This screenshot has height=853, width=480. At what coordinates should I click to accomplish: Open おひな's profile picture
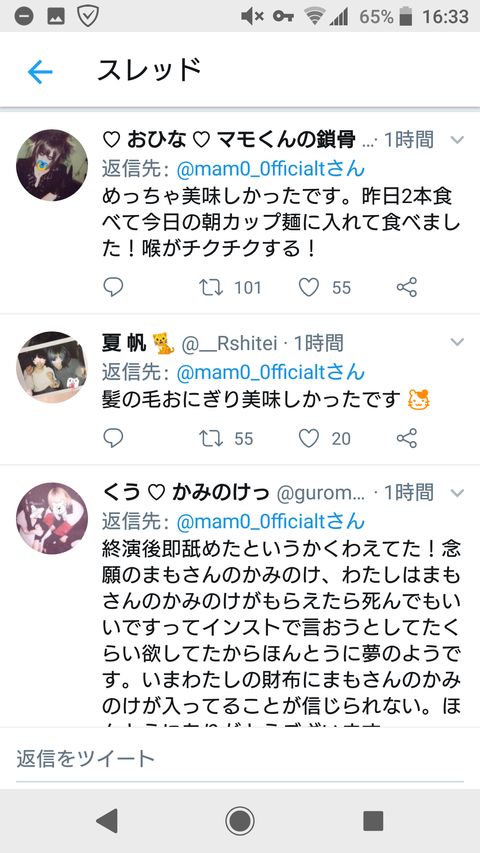click(x=52, y=165)
